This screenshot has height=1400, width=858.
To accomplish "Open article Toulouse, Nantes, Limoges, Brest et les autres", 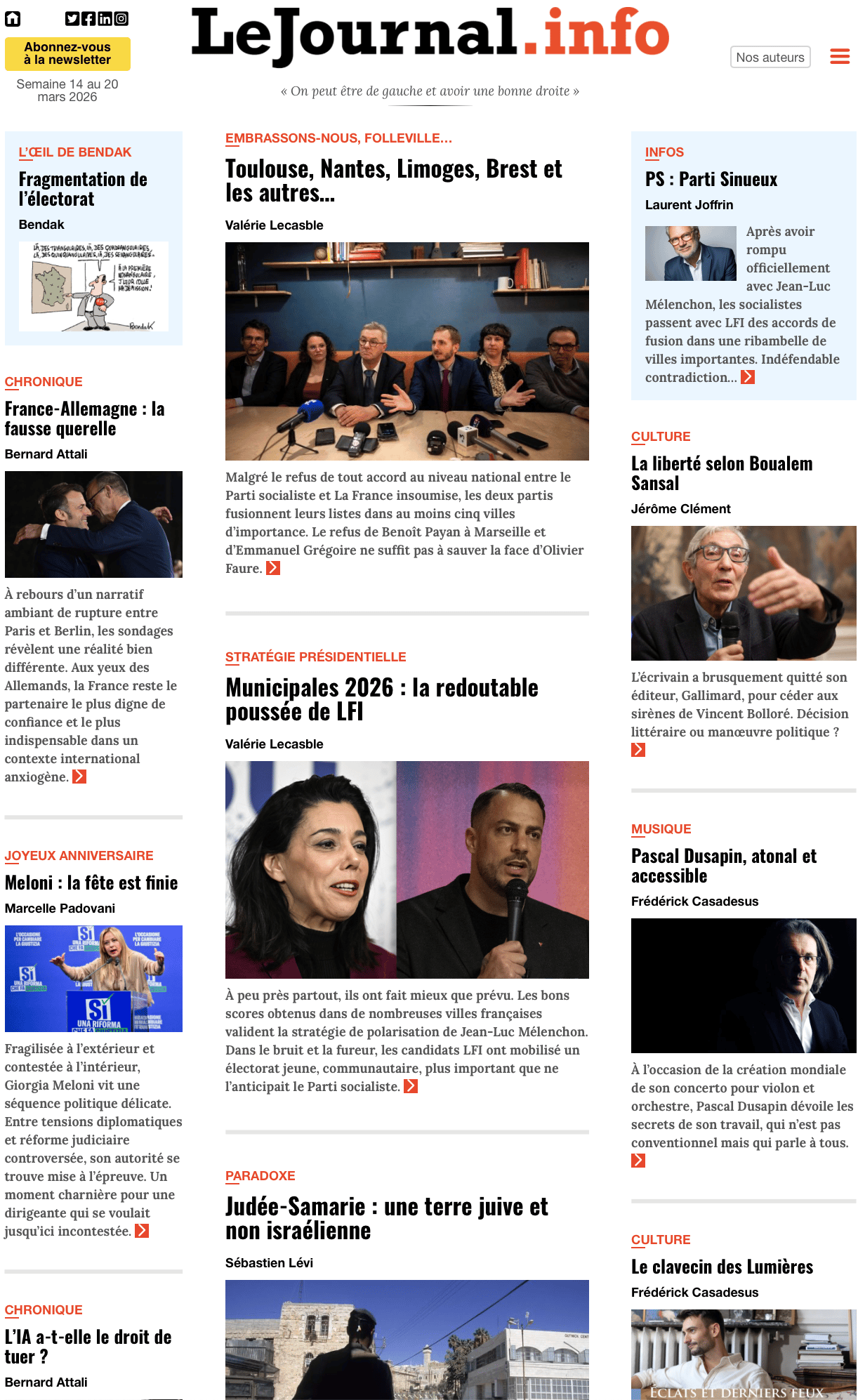I will (393, 180).
